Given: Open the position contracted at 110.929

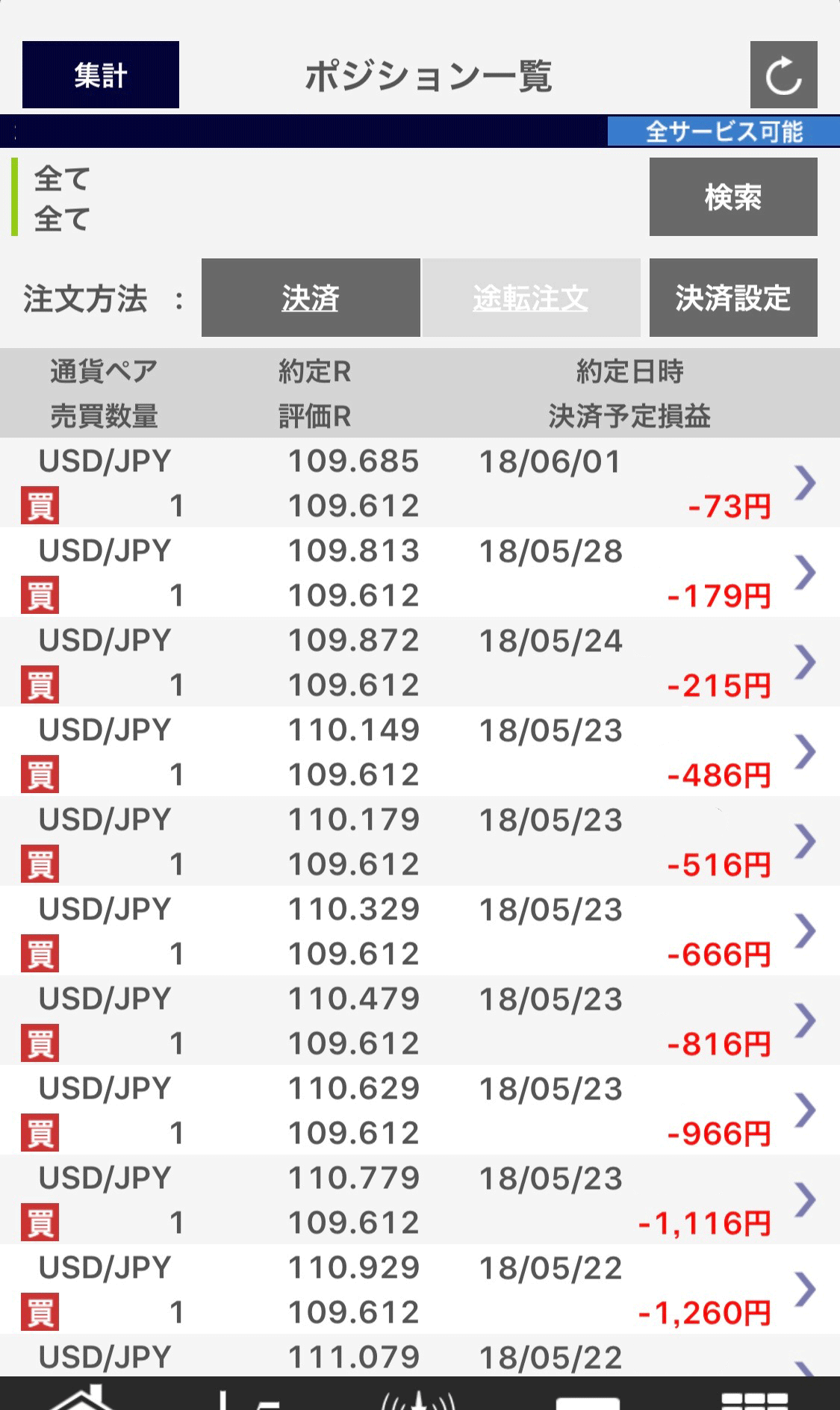Looking at the screenshot, I should [x=420, y=1290].
